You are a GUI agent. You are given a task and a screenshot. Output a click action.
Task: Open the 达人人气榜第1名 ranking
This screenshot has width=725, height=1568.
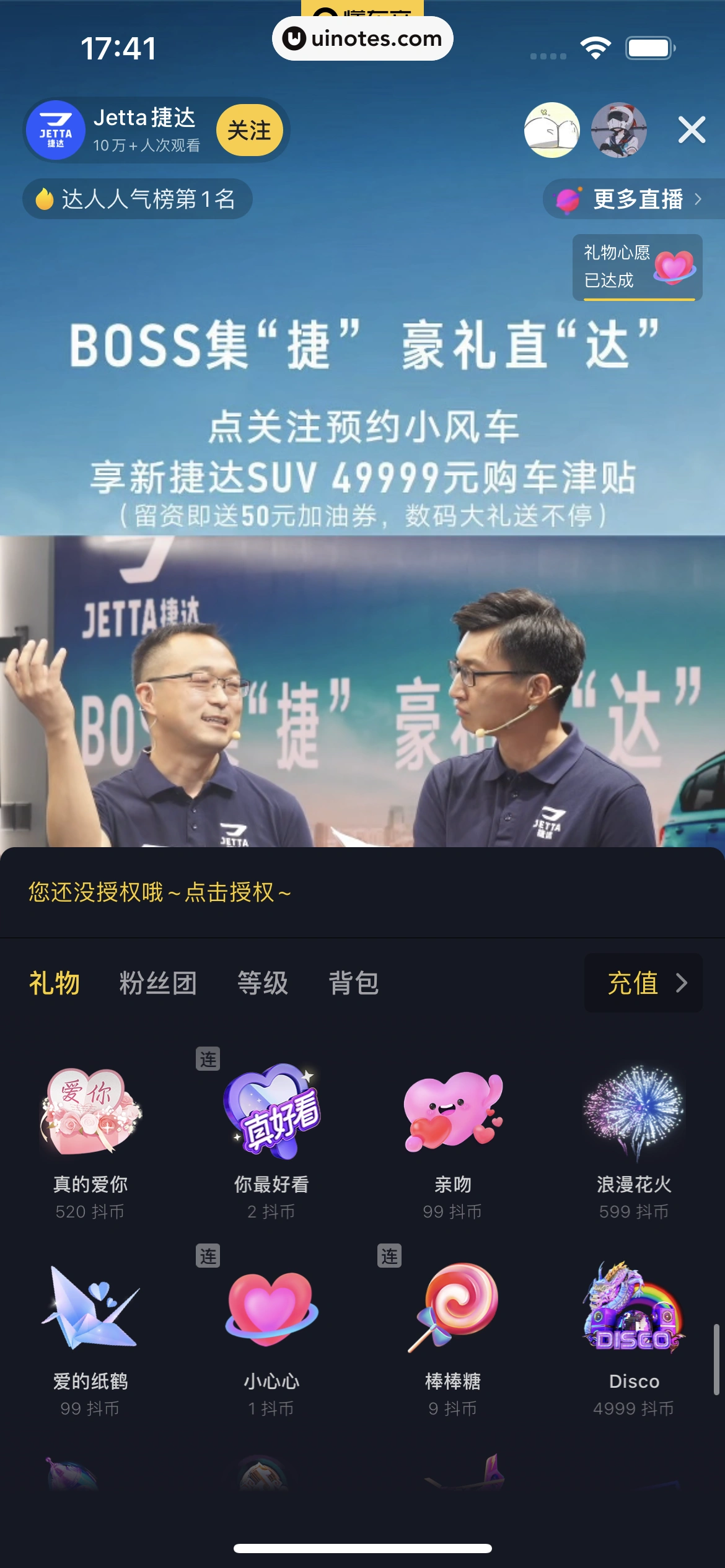coord(138,199)
